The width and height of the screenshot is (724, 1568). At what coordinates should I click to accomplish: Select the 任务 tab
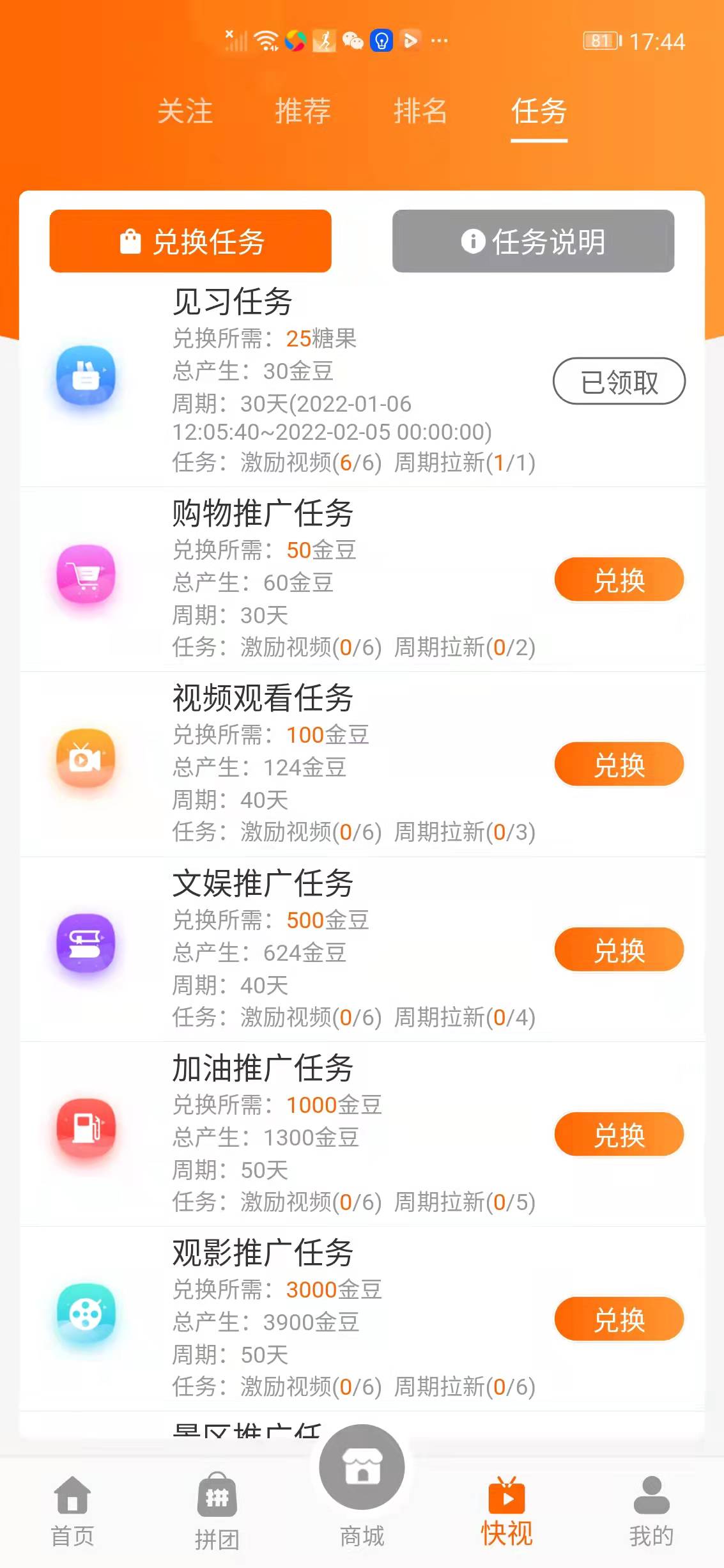(x=539, y=111)
